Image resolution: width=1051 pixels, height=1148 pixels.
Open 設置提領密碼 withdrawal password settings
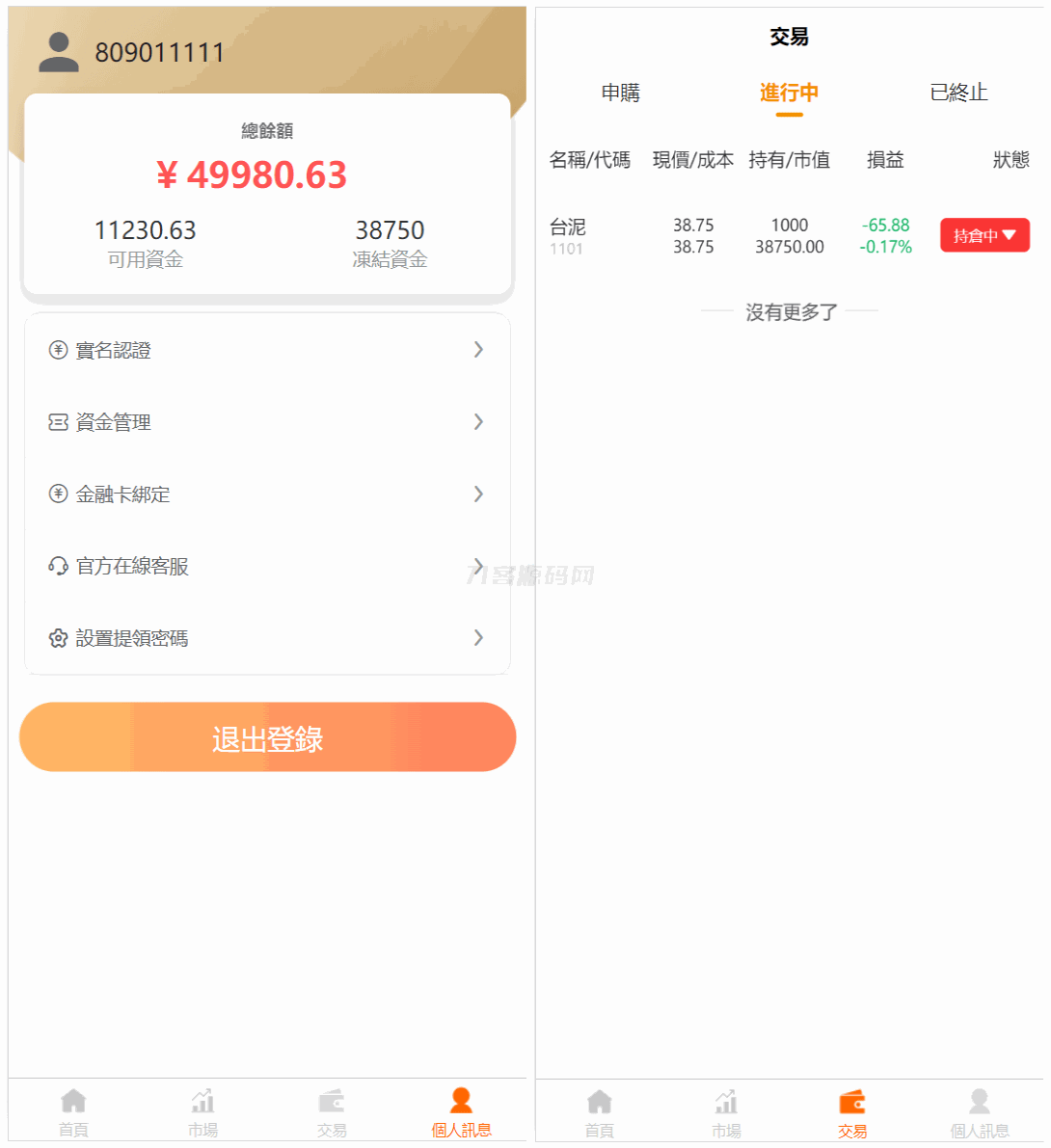(266, 638)
